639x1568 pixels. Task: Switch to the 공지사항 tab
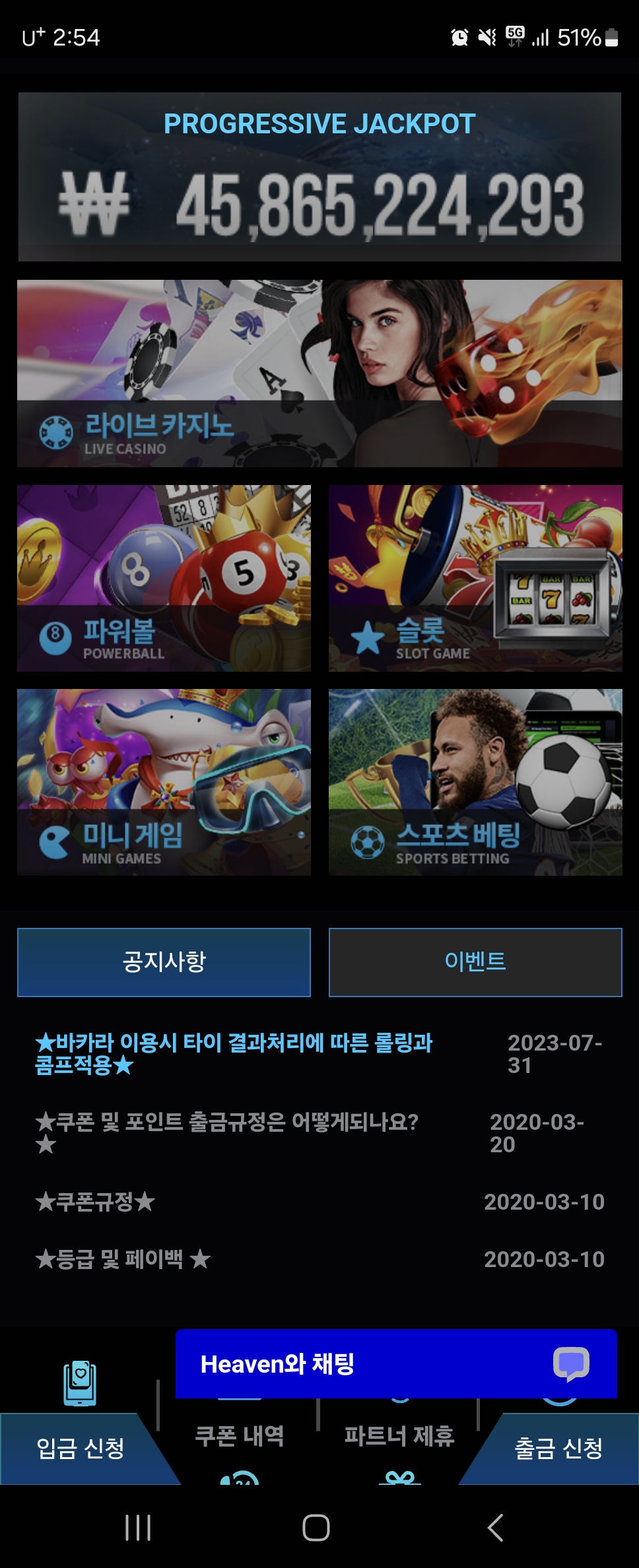[164, 962]
